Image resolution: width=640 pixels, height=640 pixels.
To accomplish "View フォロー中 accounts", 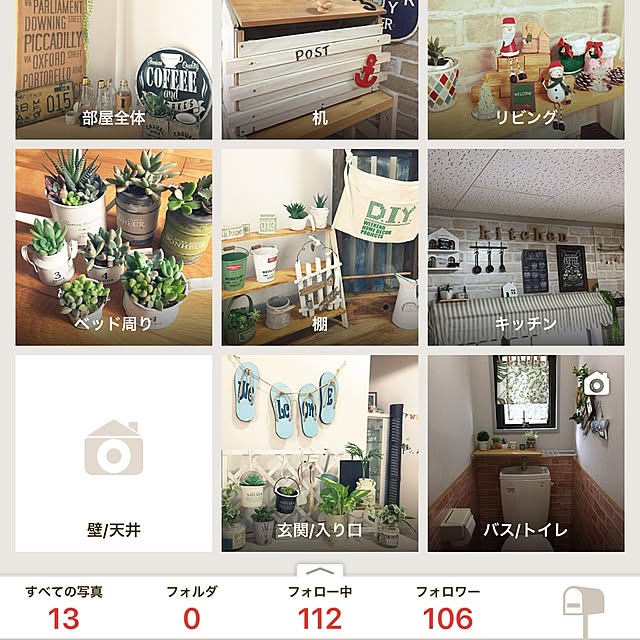I will tap(320, 608).
